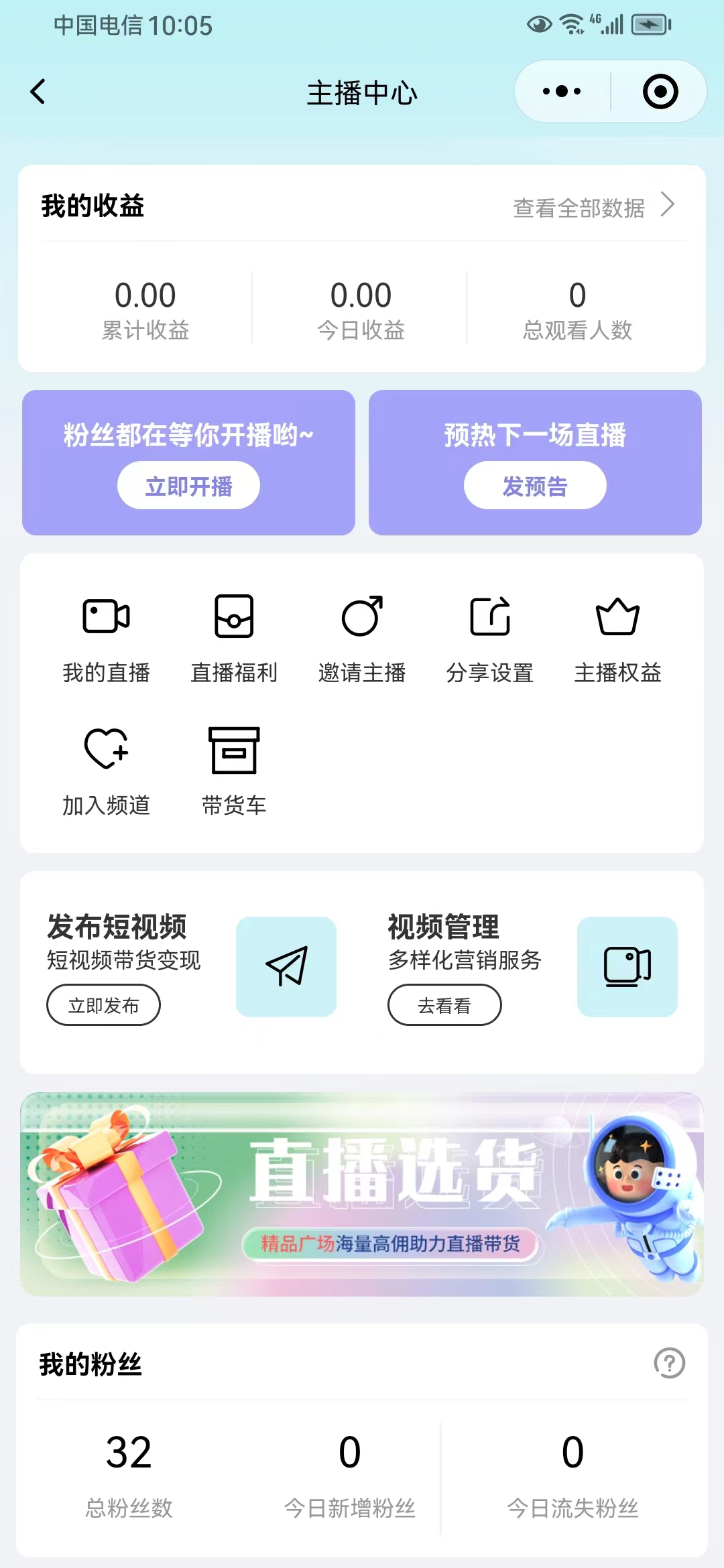Open 视频管理 via the video camera icon
Image resolution: width=724 pixels, height=1568 pixels.
pyautogui.click(x=627, y=968)
